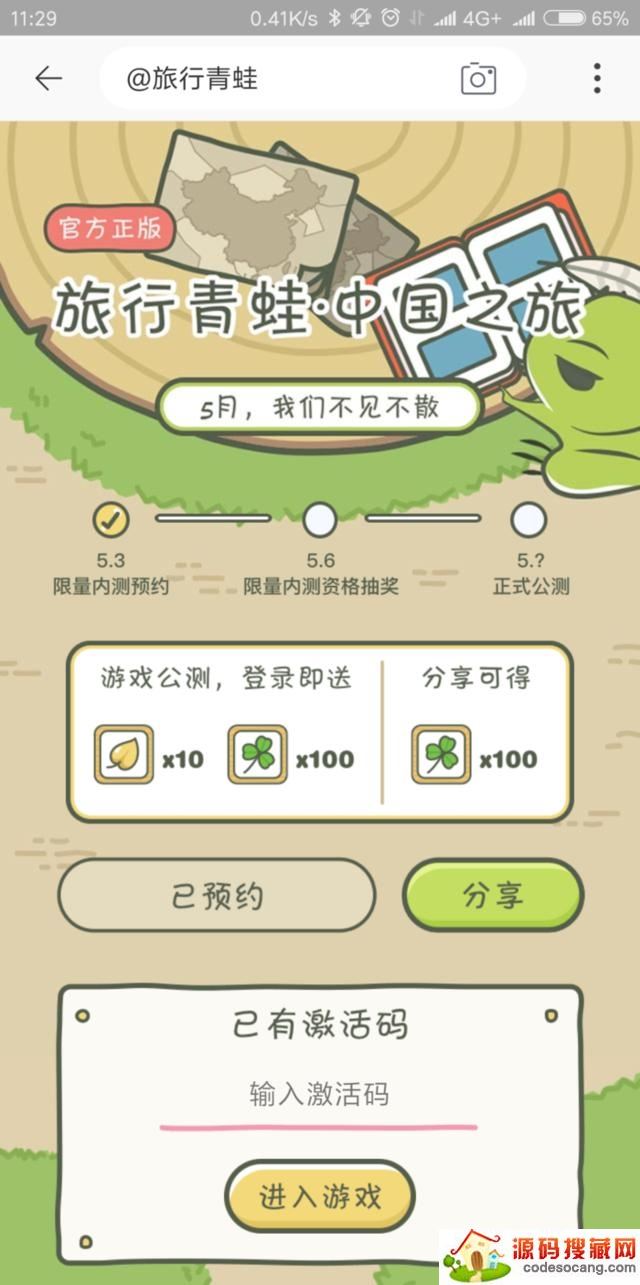Go back using the arrow icon
The width and height of the screenshot is (640, 1285).
point(48,79)
